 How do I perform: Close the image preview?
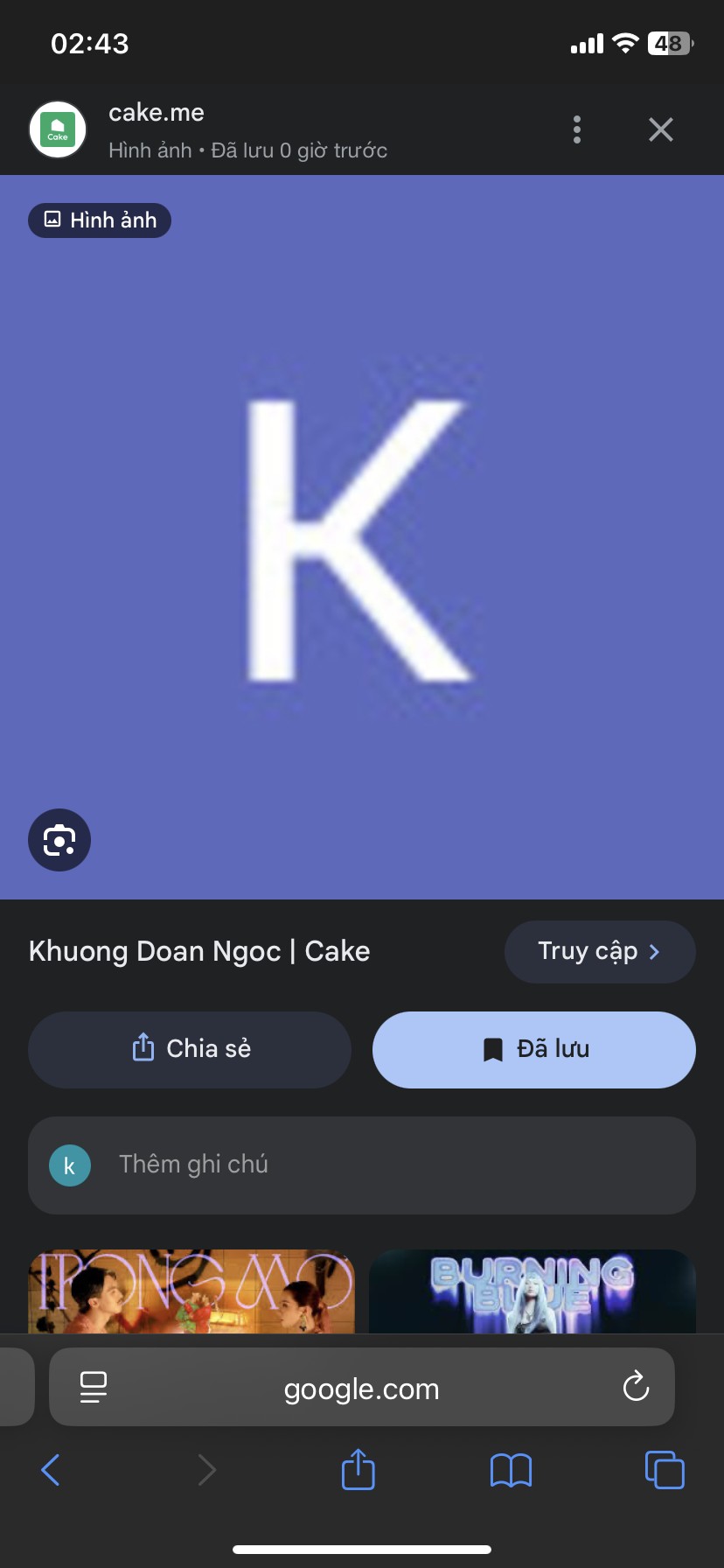click(x=661, y=129)
